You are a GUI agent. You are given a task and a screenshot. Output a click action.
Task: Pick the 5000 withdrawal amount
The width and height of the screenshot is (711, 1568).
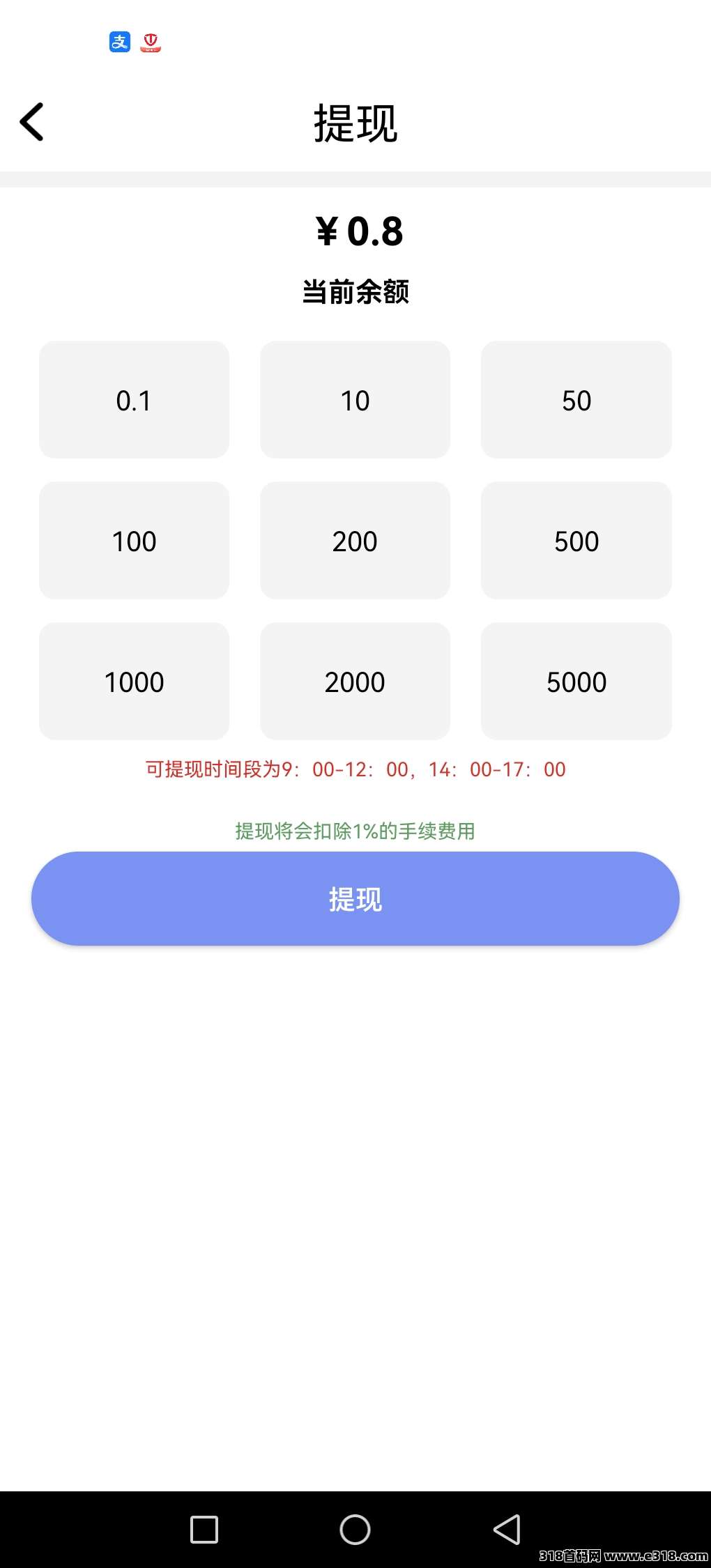coord(576,682)
